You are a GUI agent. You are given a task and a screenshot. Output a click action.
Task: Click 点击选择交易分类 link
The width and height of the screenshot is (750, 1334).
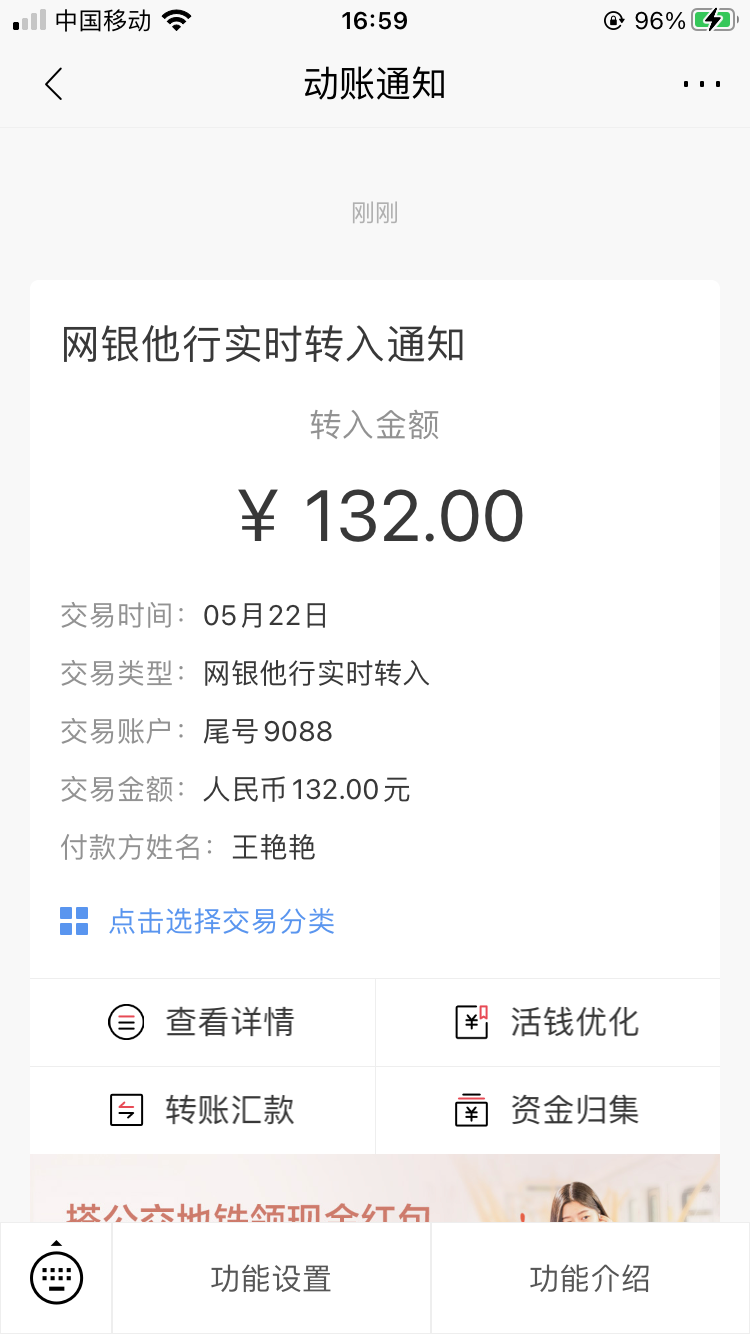click(x=222, y=921)
